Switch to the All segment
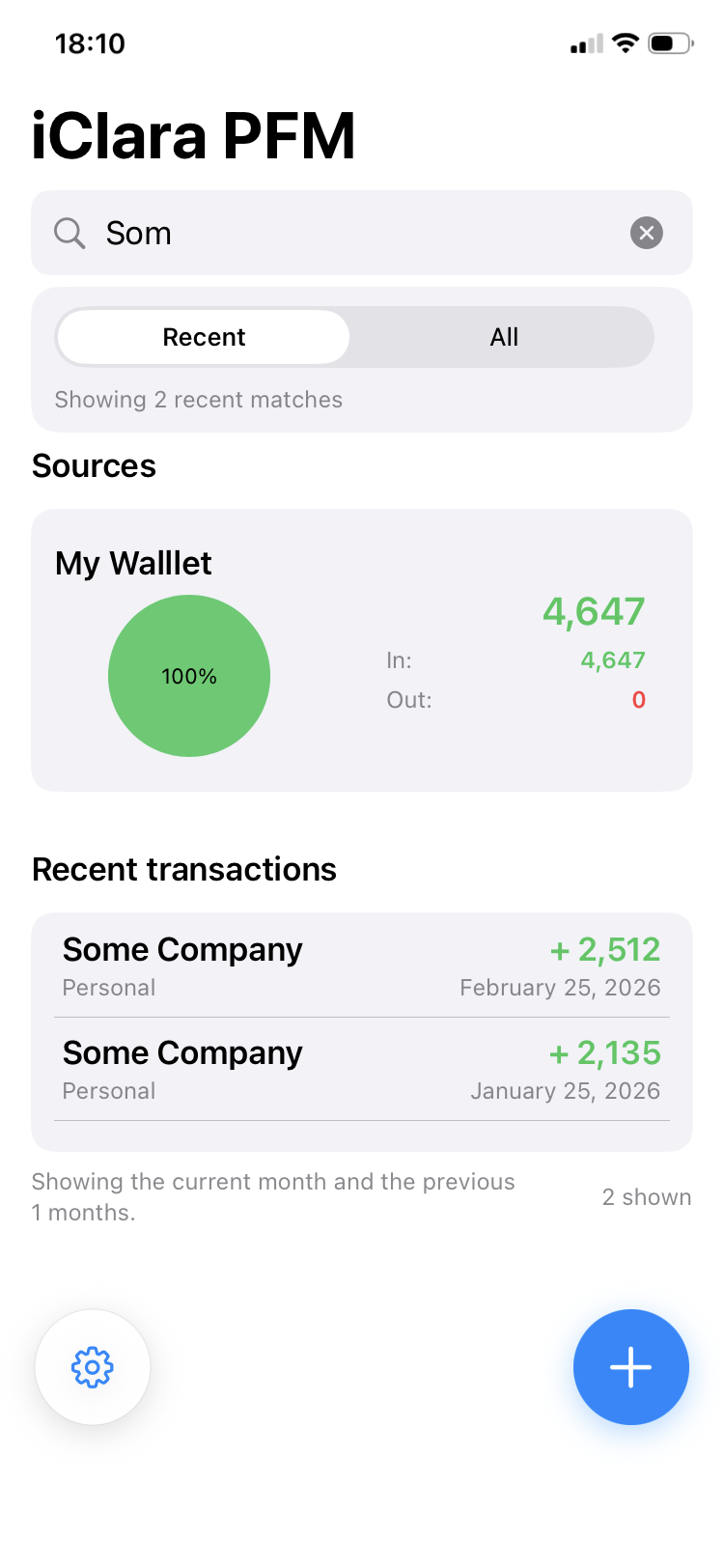Viewport: 724px width, 1568px height. 503,337
